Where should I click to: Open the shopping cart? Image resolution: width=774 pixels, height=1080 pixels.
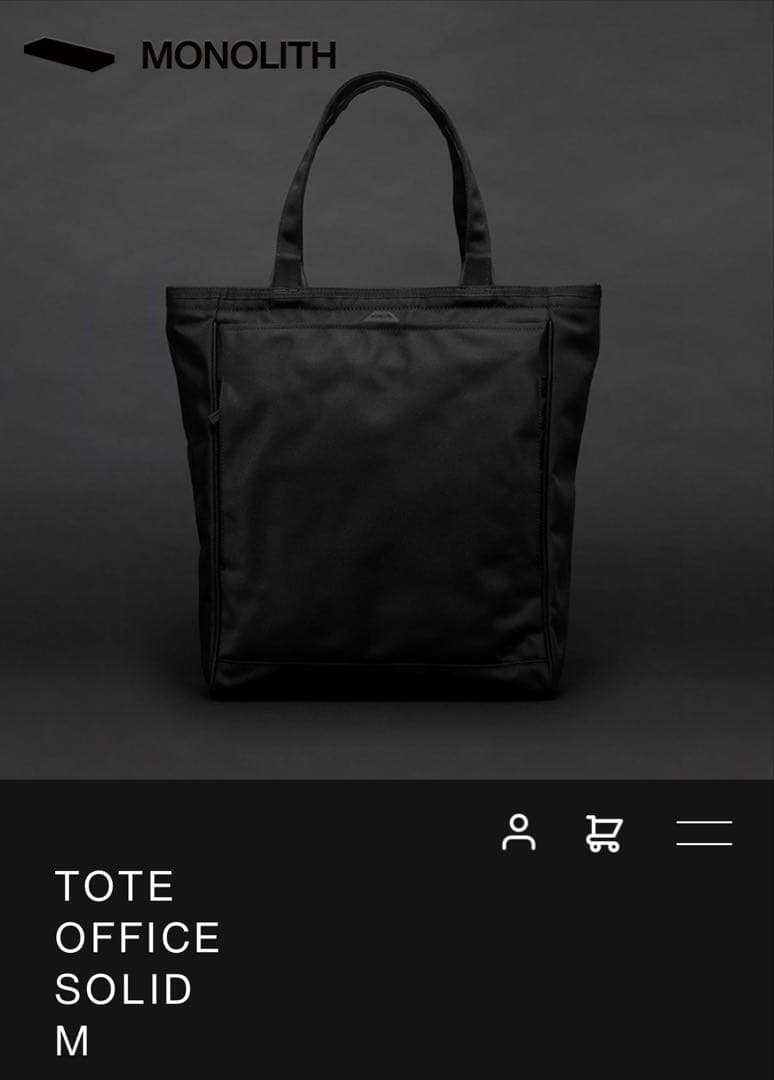[604, 833]
